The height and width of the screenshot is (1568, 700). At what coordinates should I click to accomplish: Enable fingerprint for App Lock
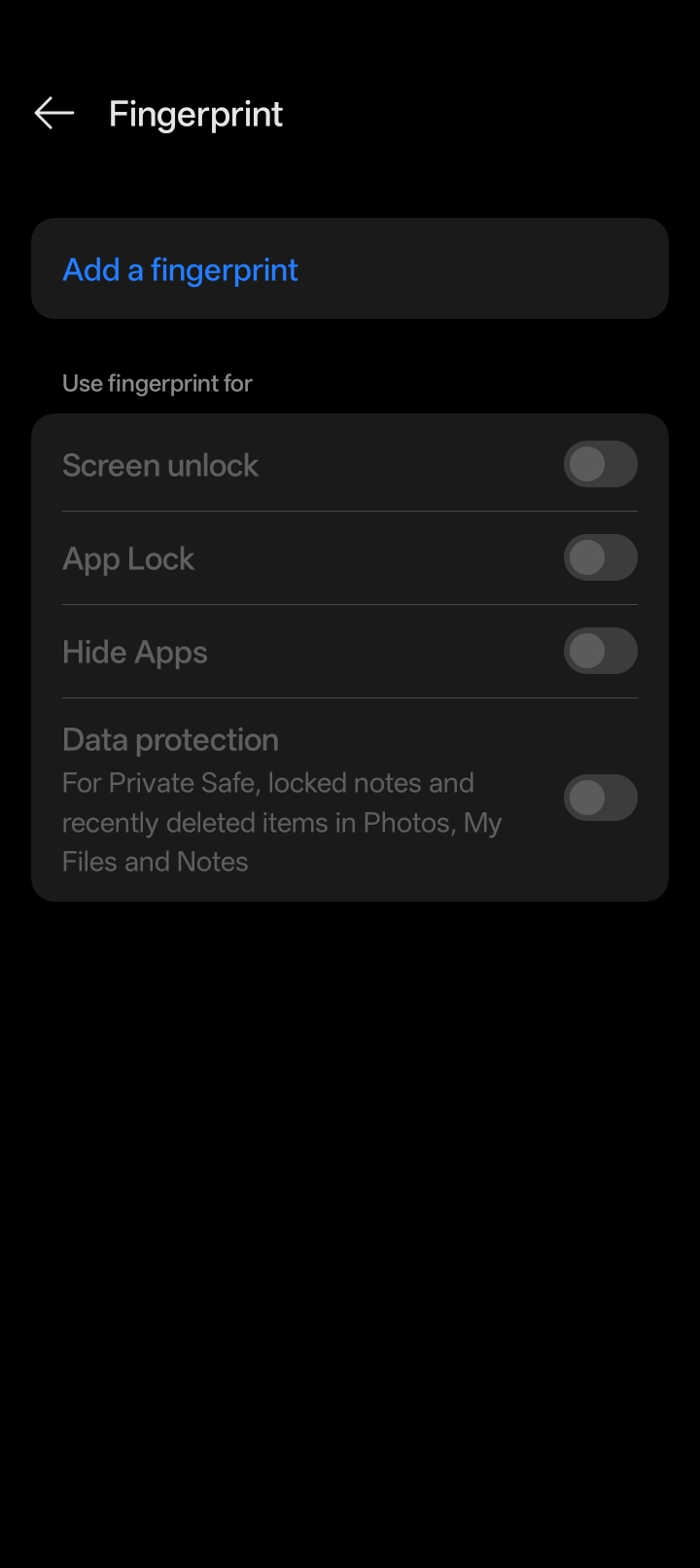click(x=600, y=558)
